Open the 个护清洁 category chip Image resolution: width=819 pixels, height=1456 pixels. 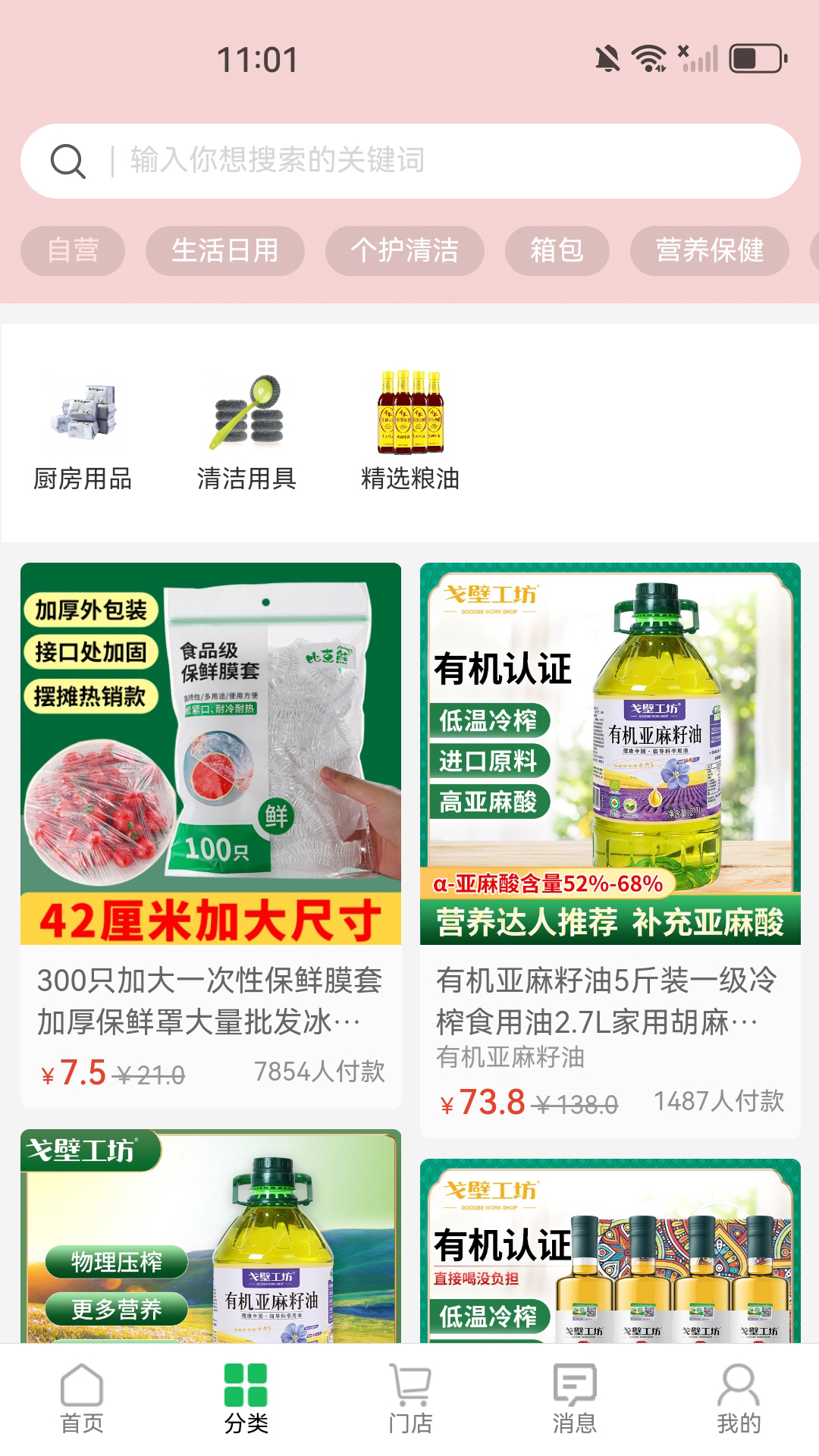click(404, 250)
